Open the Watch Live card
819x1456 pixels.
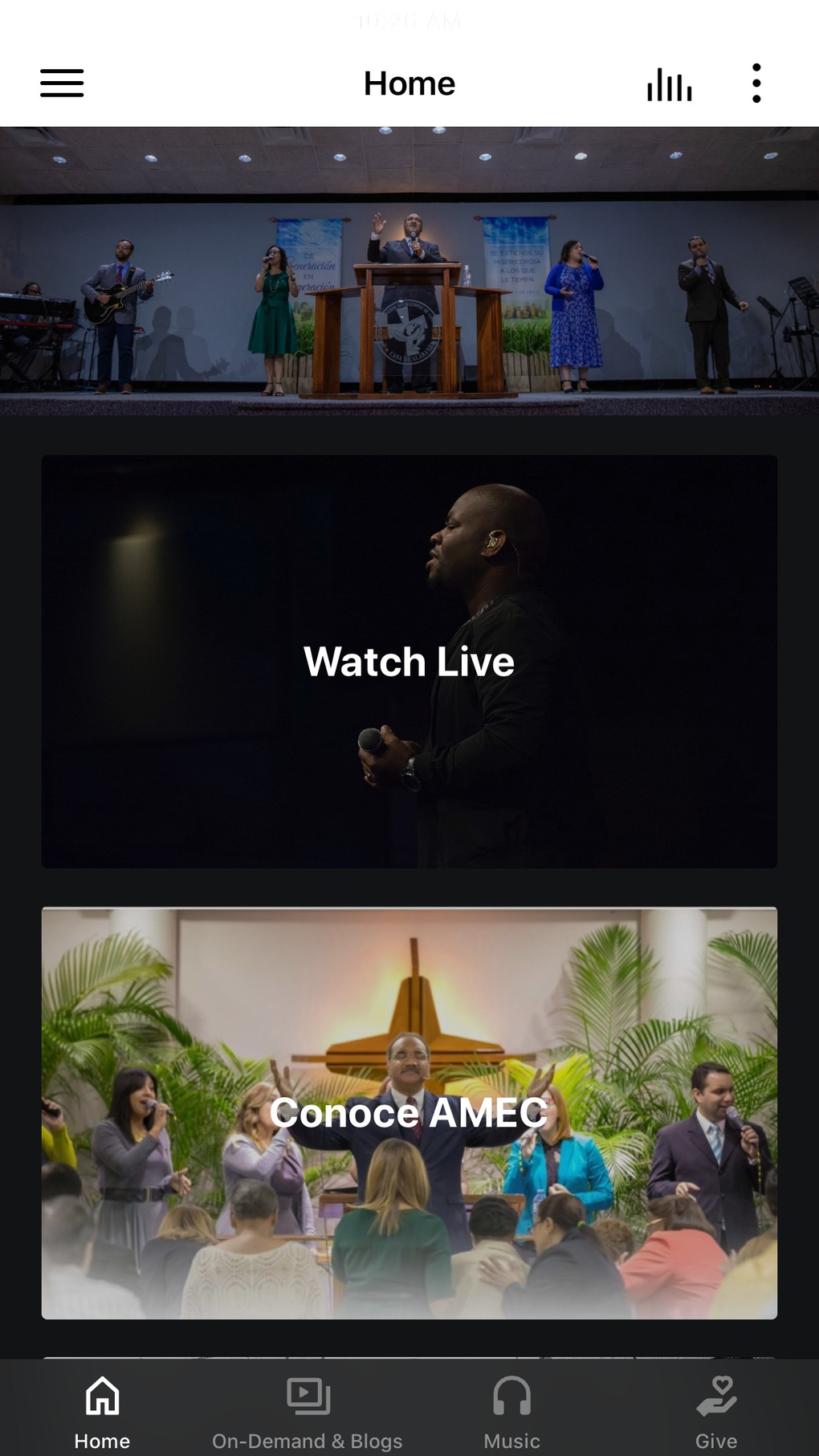point(409,661)
